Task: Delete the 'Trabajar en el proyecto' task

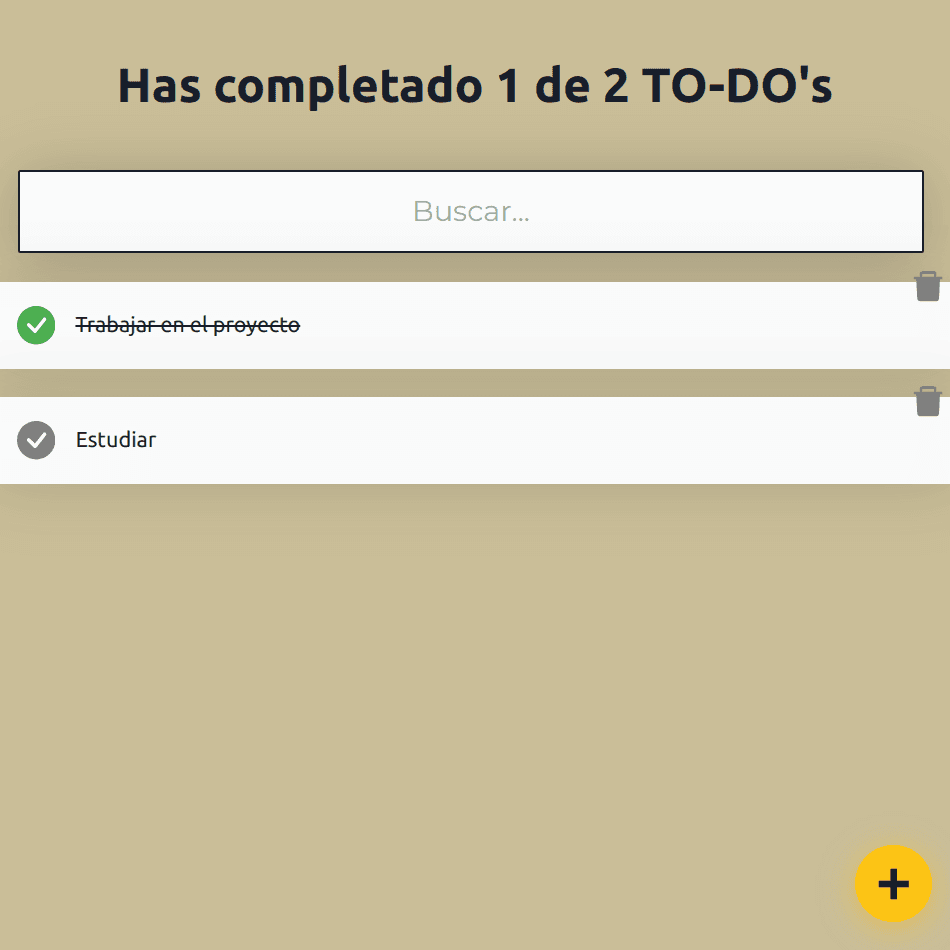Action: point(927,287)
